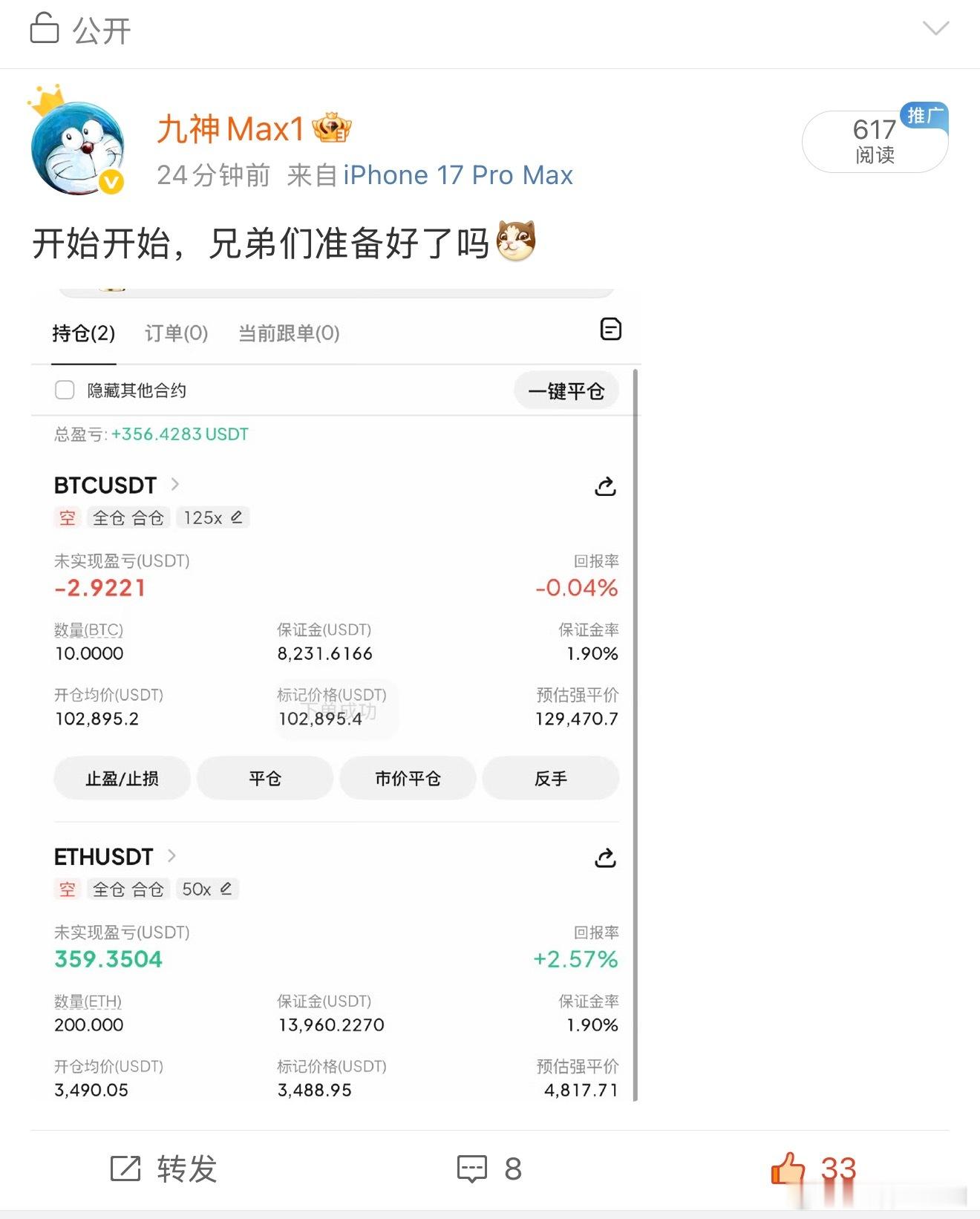Switch to the 当前跟单(0) tab

tap(288, 333)
